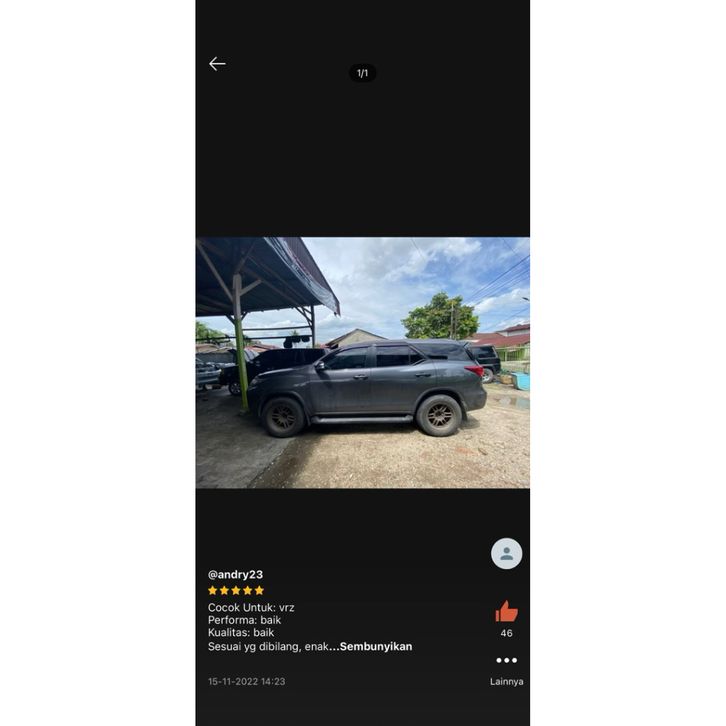Tap the review photo of the car
Viewport: 726px width, 726px height.
pyautogui.click(x=362, y=362)
